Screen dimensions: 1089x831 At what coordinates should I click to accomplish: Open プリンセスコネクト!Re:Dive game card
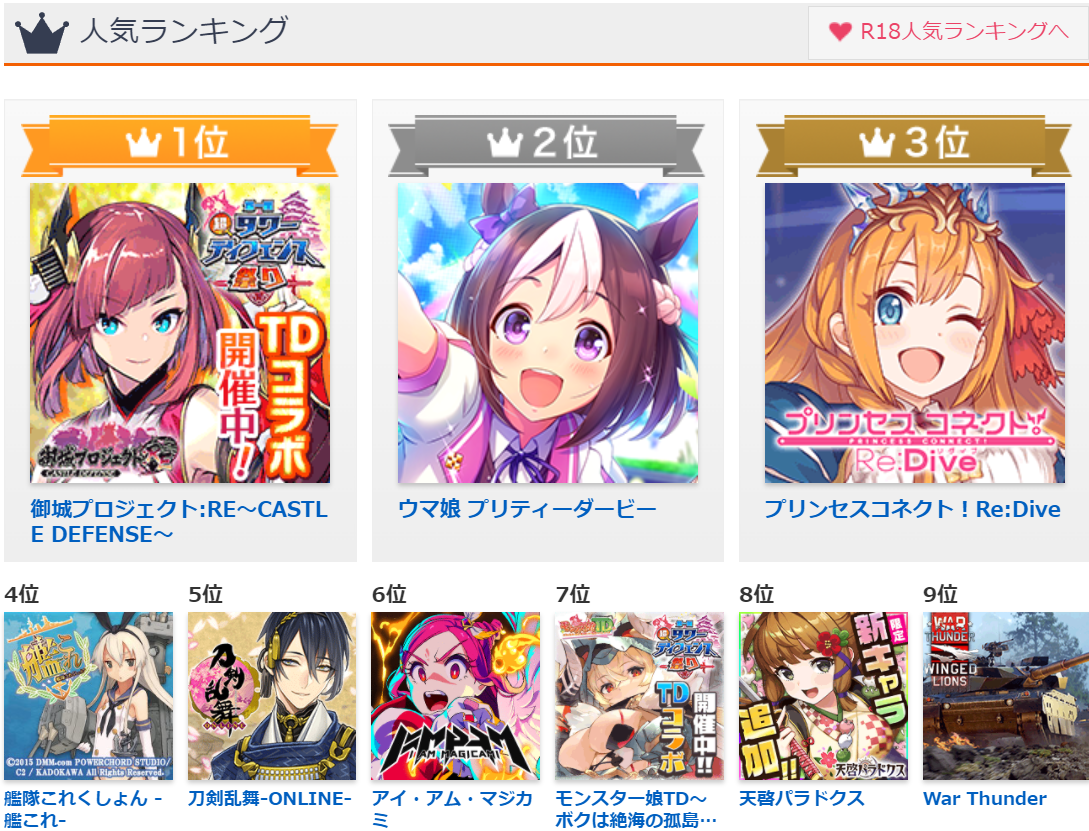click(x=914, y=333)
